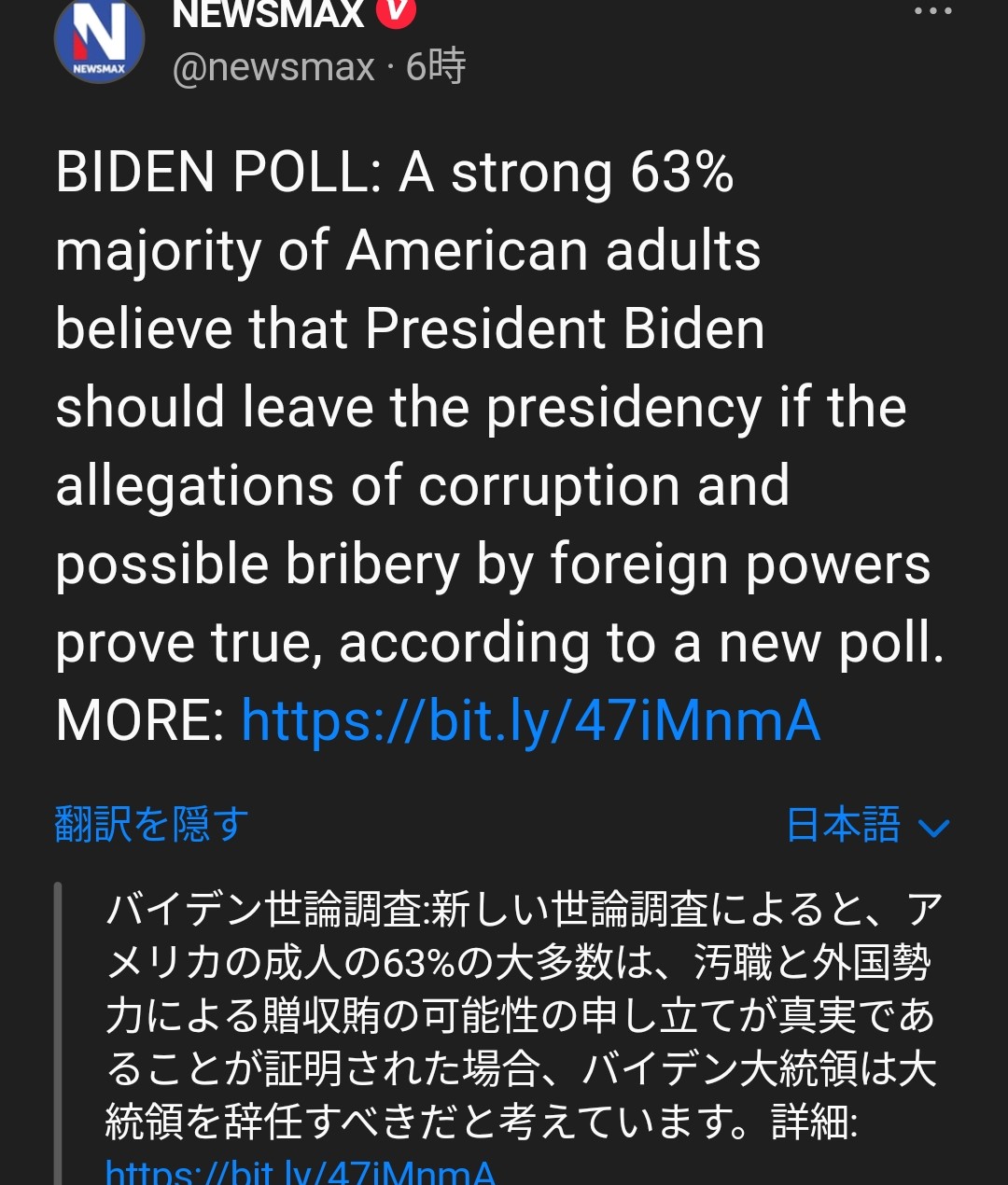Open the bit.ly link in translated text

[301, 1172]
